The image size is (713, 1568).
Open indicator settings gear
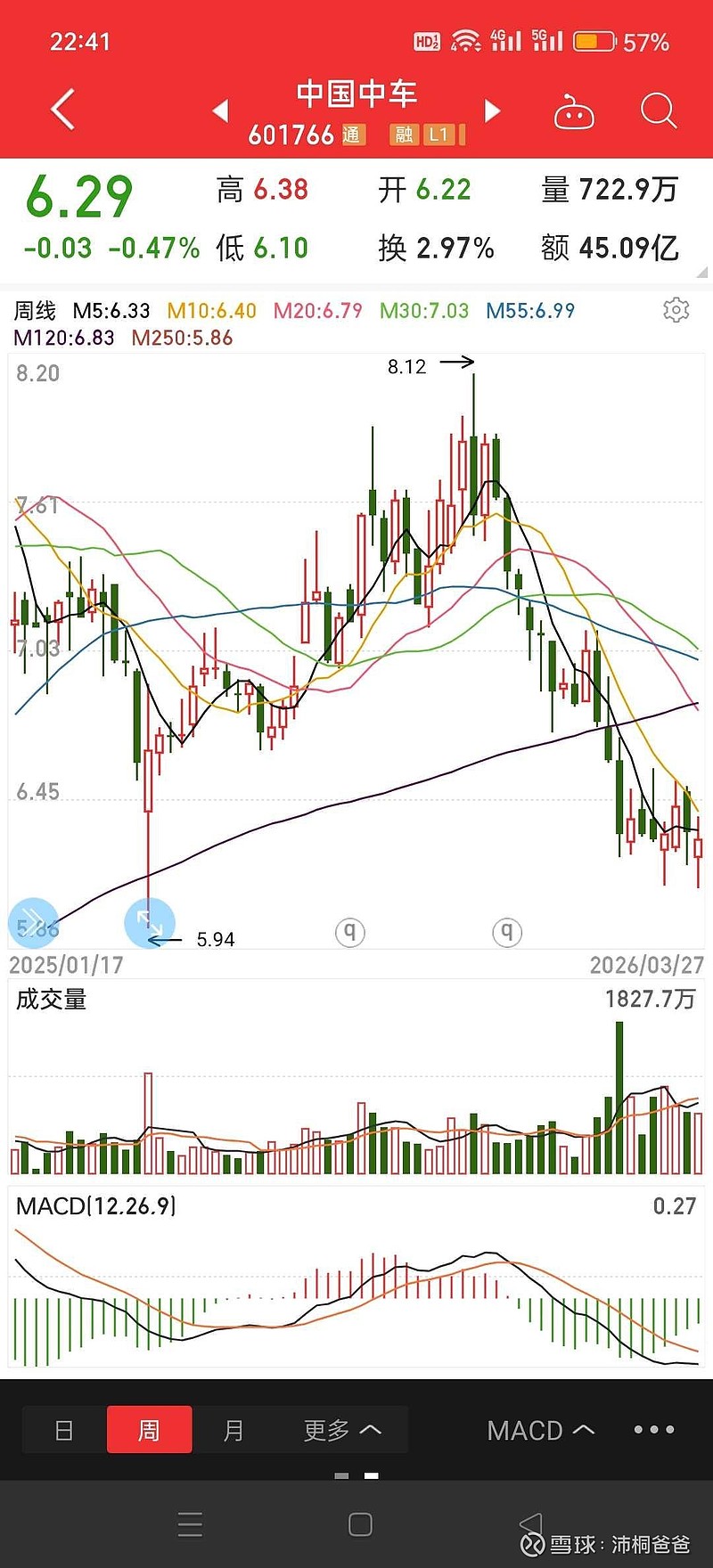tap(677, 309)
